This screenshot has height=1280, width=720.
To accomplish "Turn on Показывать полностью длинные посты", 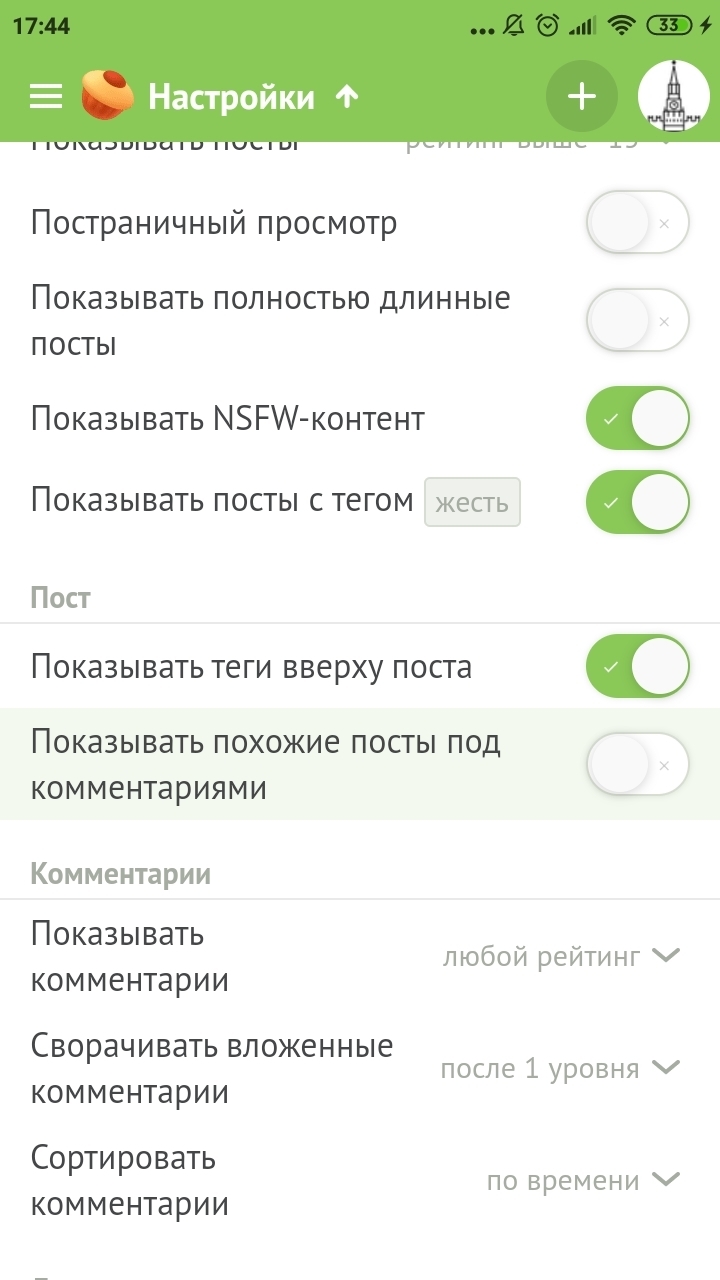I will pyautogui.click(x=638, y=320).
